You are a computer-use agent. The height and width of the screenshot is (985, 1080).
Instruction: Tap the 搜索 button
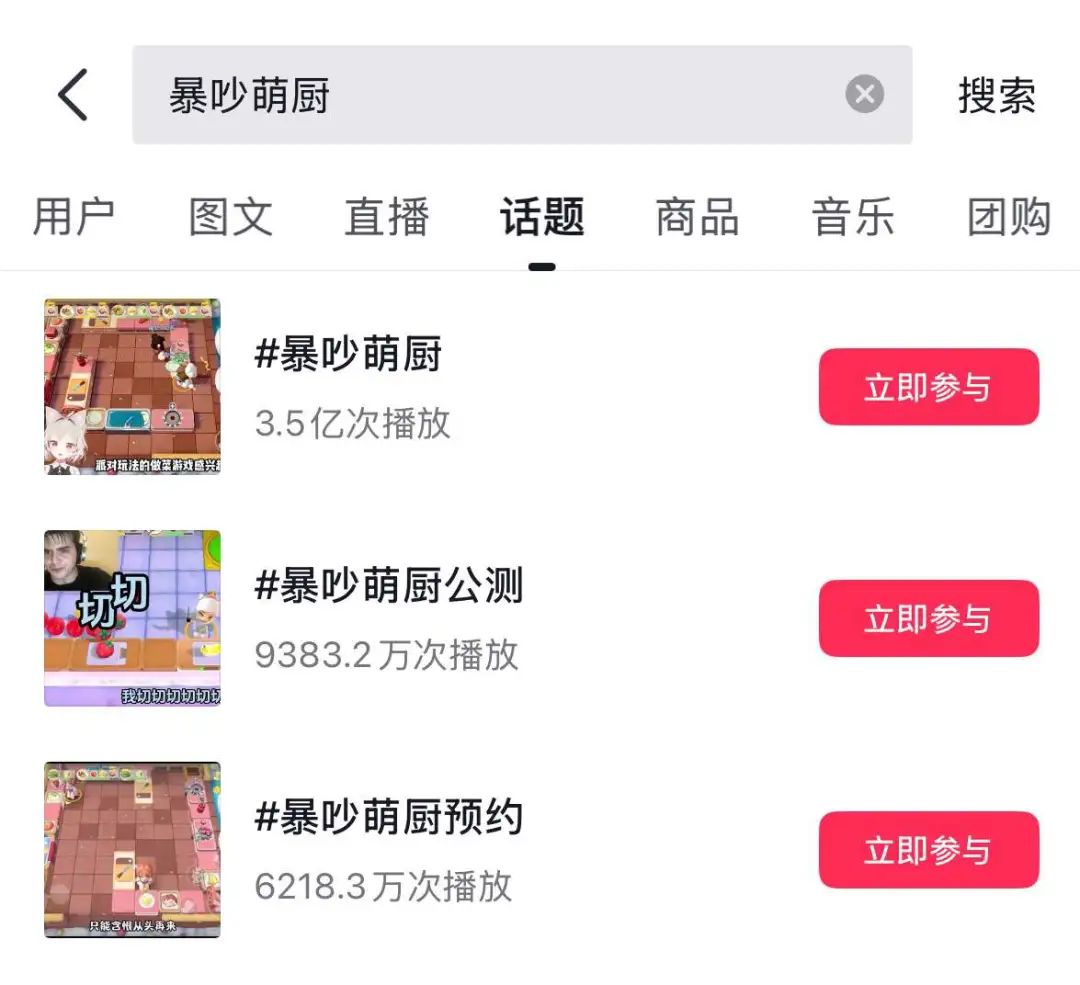pyautogui.click(x=996, y=95)
